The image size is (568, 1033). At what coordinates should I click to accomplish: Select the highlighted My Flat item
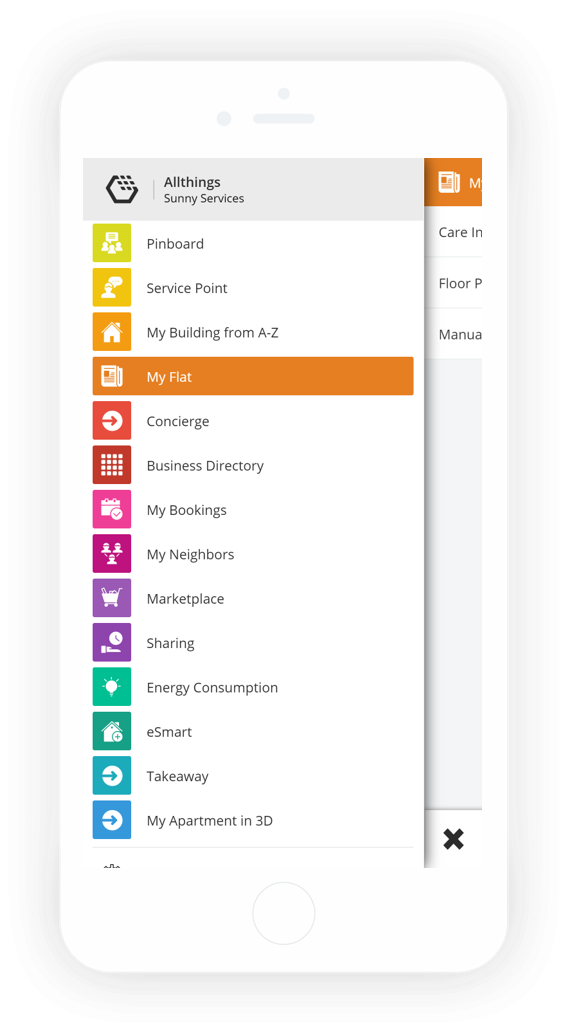[x=253, y=376]
